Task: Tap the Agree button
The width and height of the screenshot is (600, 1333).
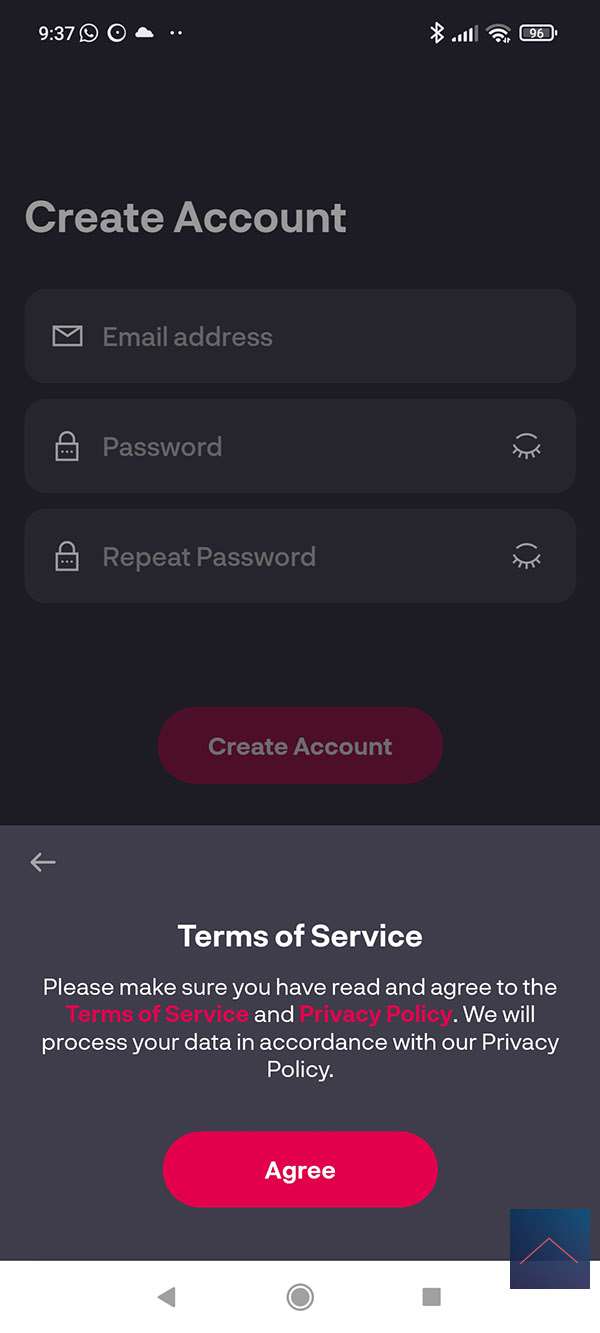Action: tap(300, 1170)
